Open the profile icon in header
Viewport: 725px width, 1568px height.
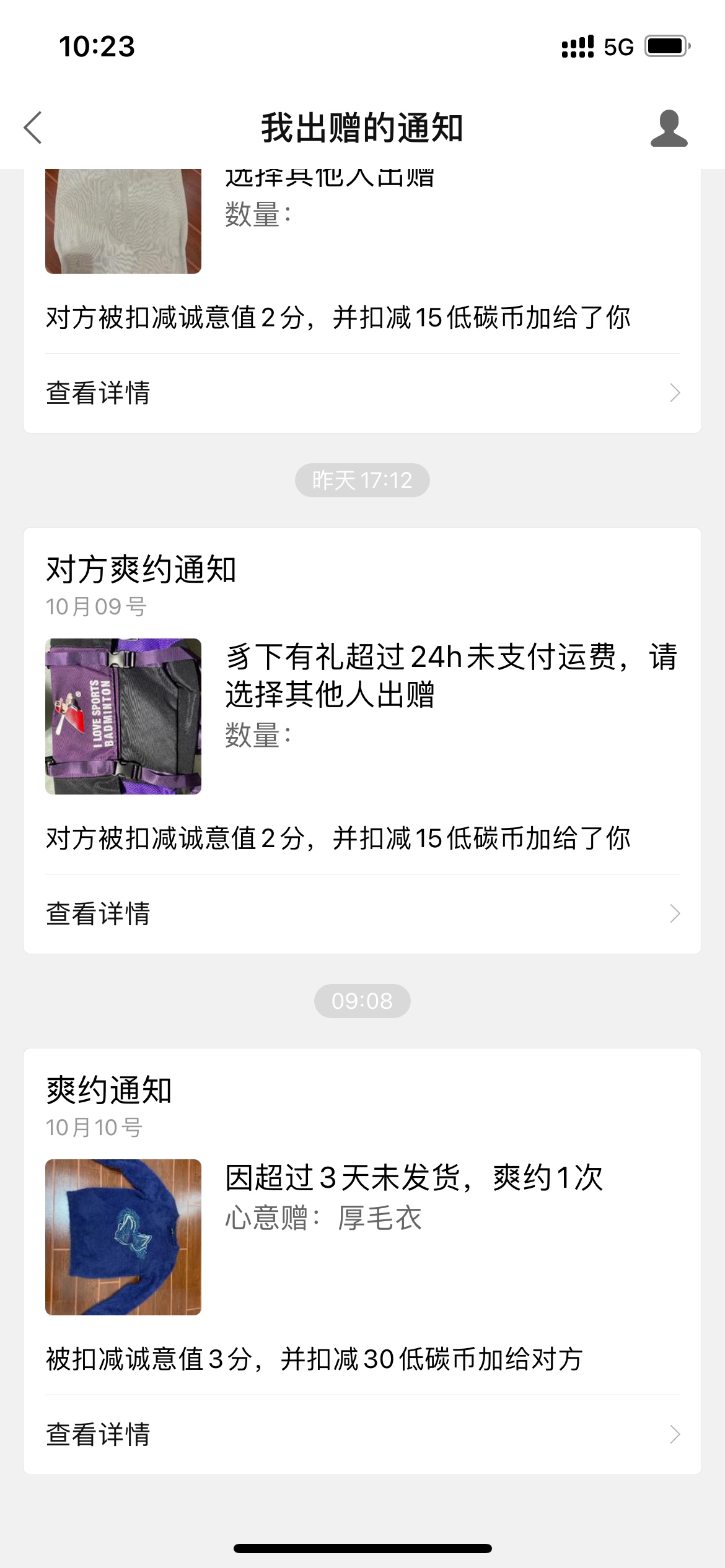[x=669, y=128]
